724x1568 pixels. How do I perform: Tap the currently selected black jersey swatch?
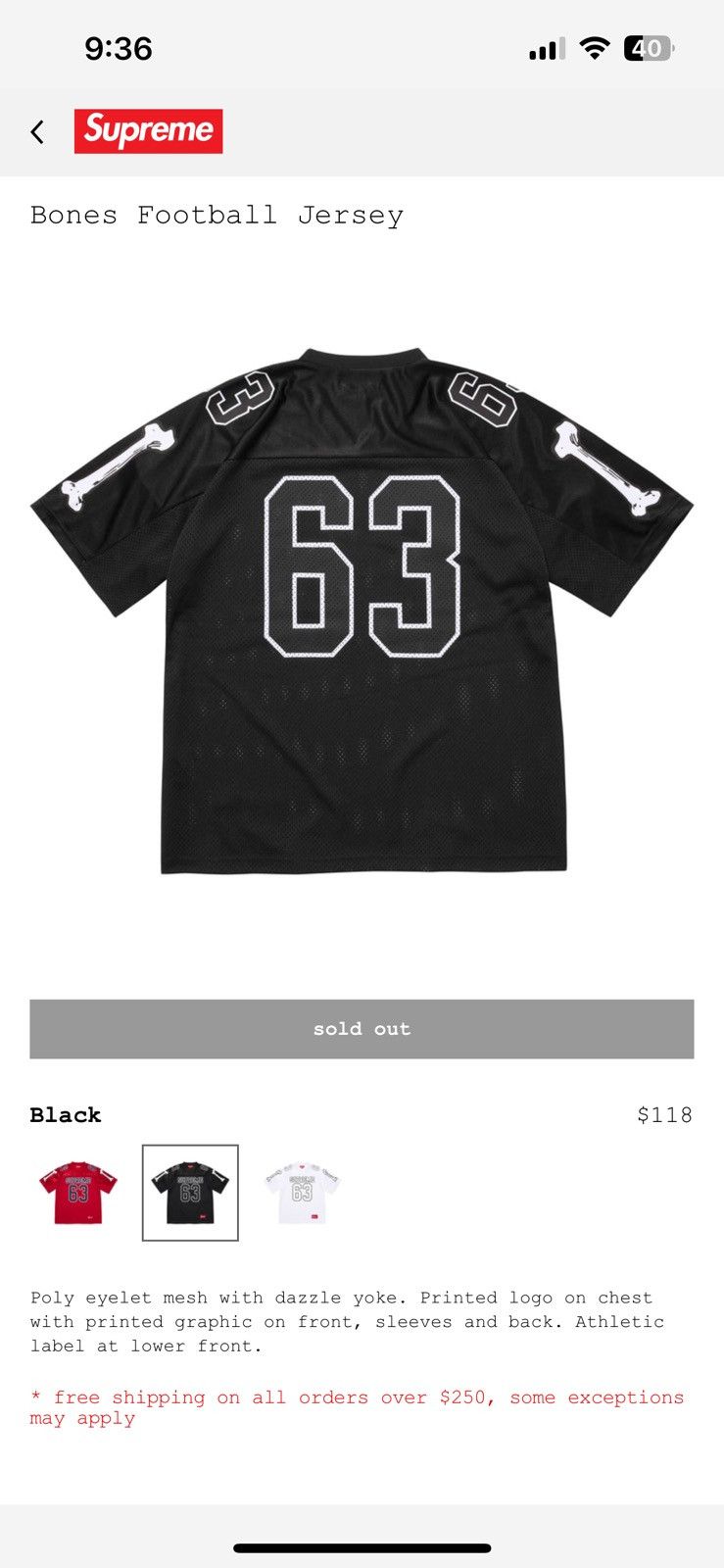(189, 1192)
